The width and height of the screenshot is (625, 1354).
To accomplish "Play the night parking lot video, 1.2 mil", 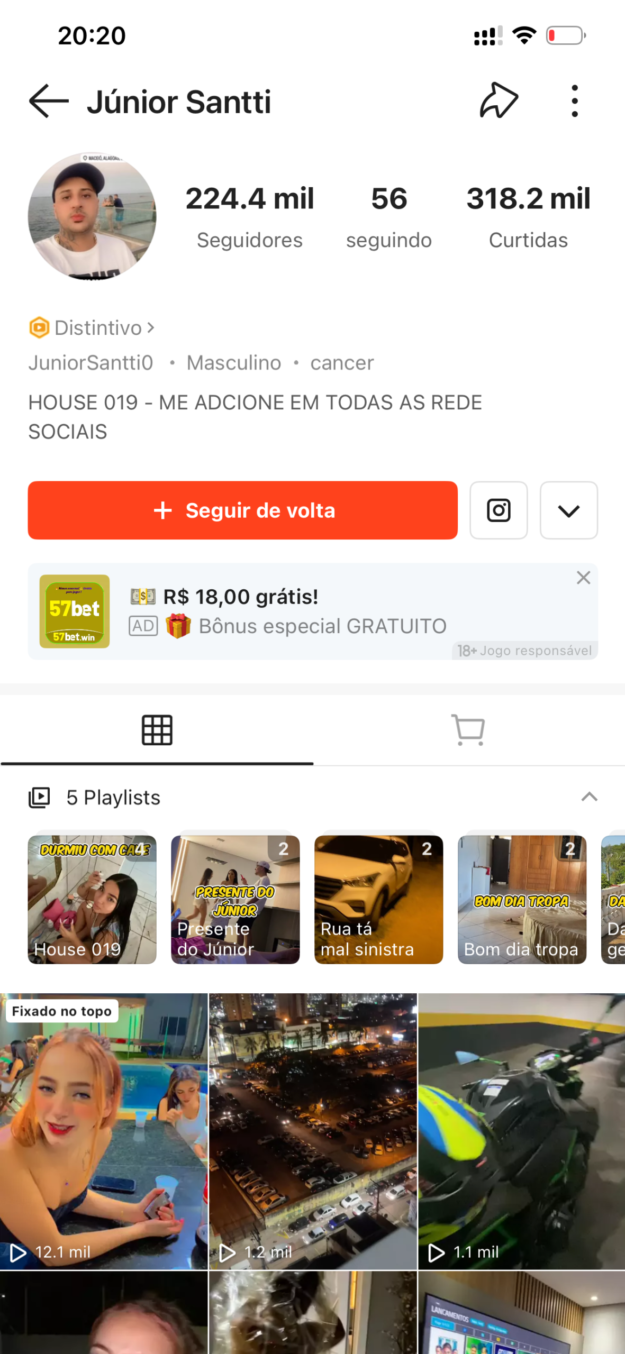I will tap(313, 1130).
